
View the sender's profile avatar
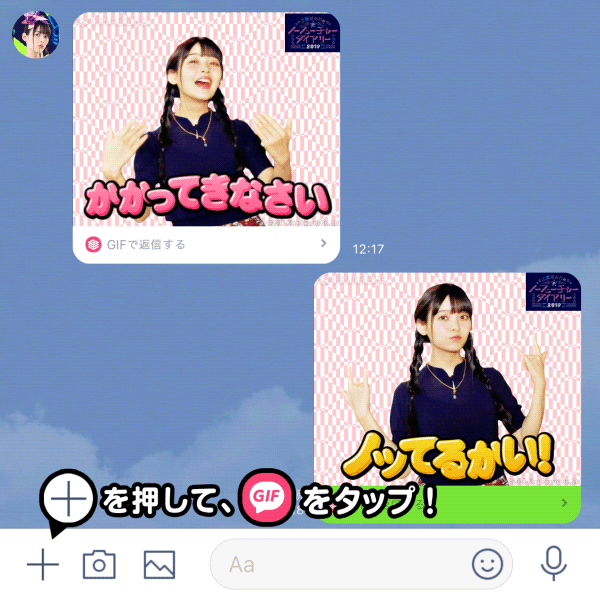pos(35,36)
